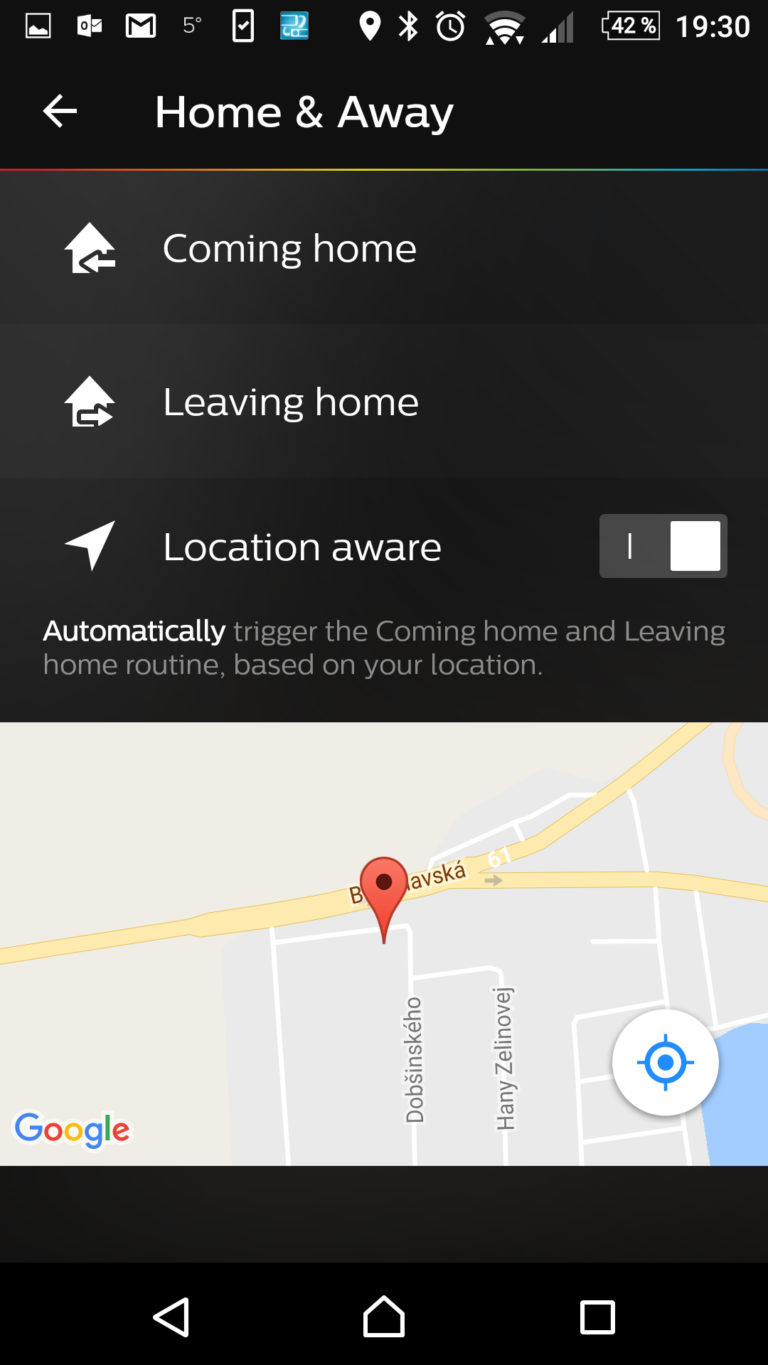
Task: Go to the Android home screen
Action: click(384, 1317)
